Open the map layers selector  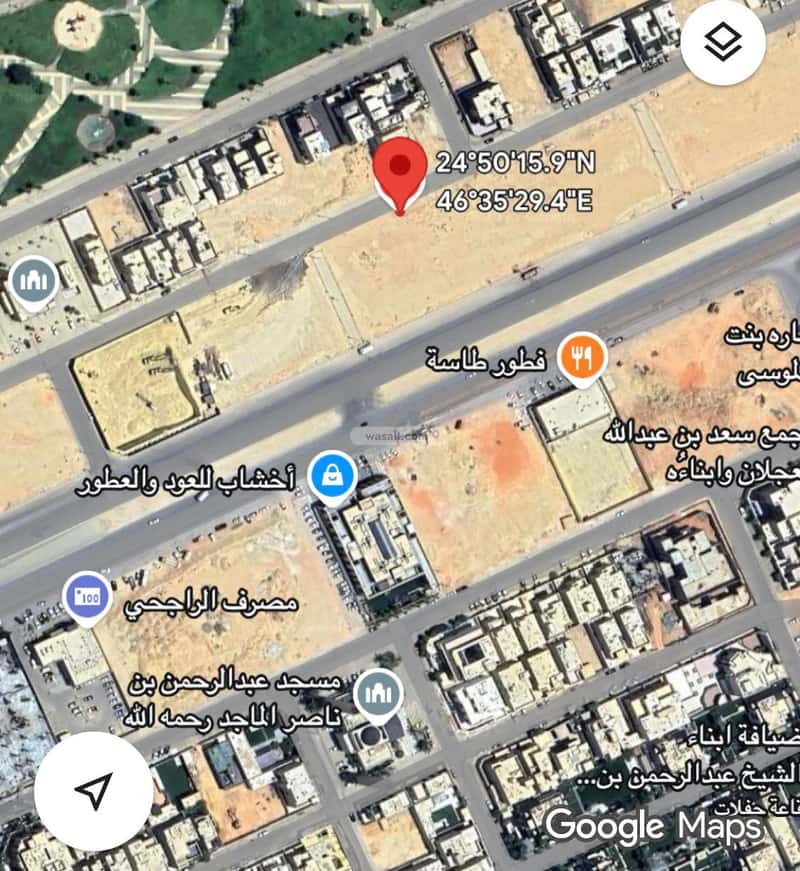(x=723, y=43)
